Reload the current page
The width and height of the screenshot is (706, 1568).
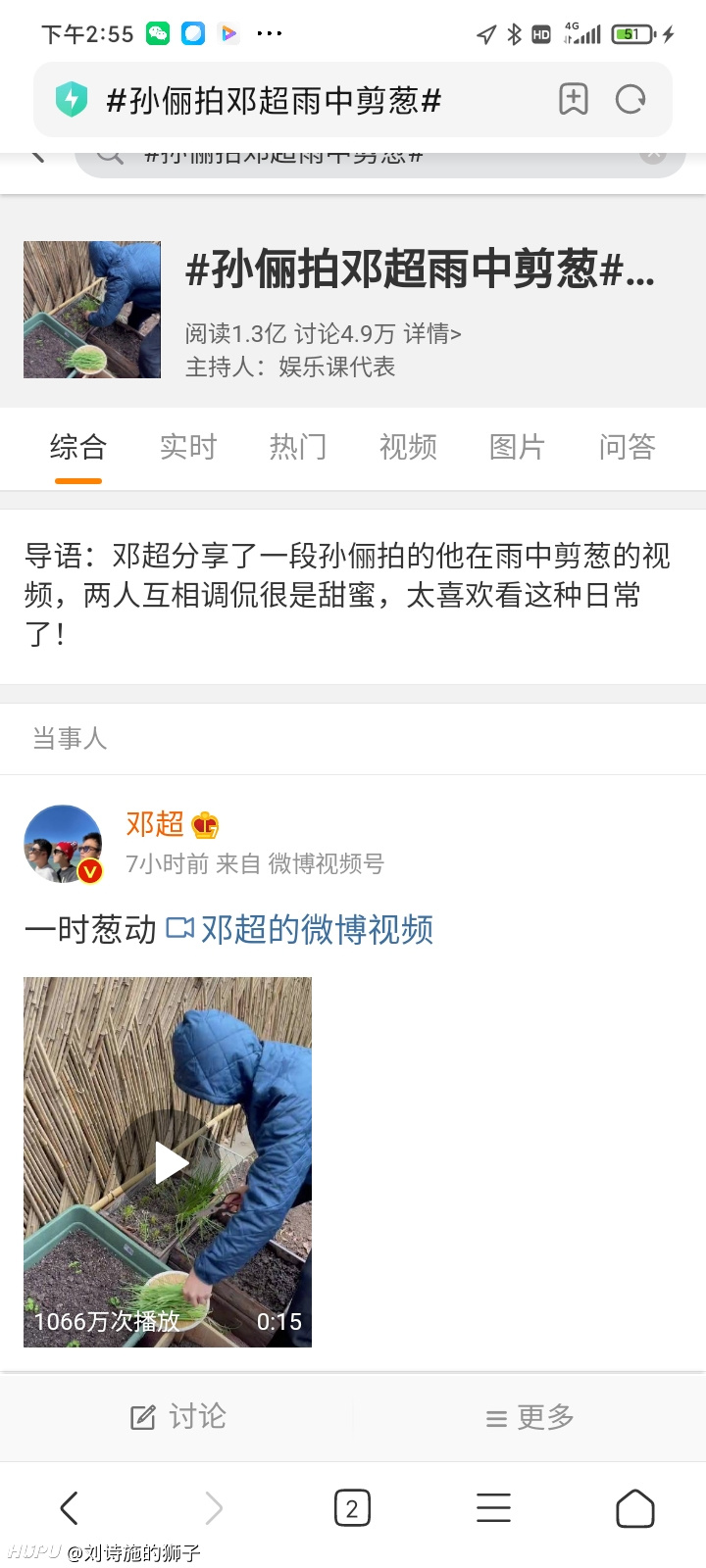pos(630,100)
